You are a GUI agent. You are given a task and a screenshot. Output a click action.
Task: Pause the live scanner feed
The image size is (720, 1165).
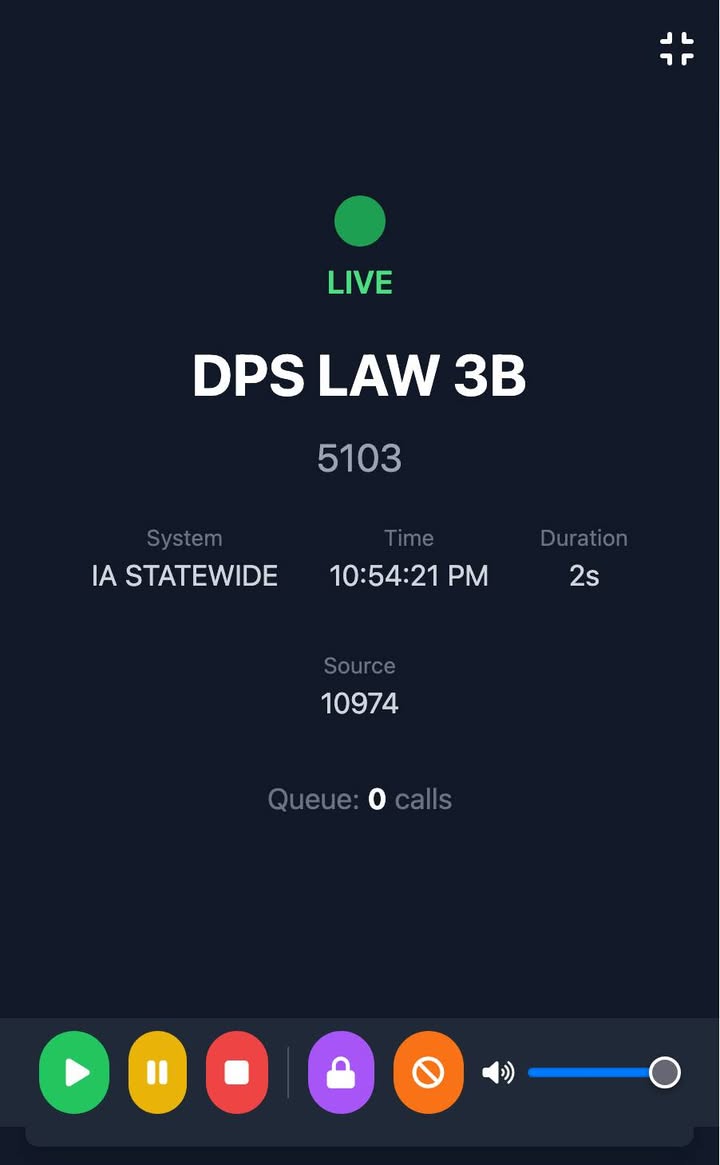pos(157,1073)
